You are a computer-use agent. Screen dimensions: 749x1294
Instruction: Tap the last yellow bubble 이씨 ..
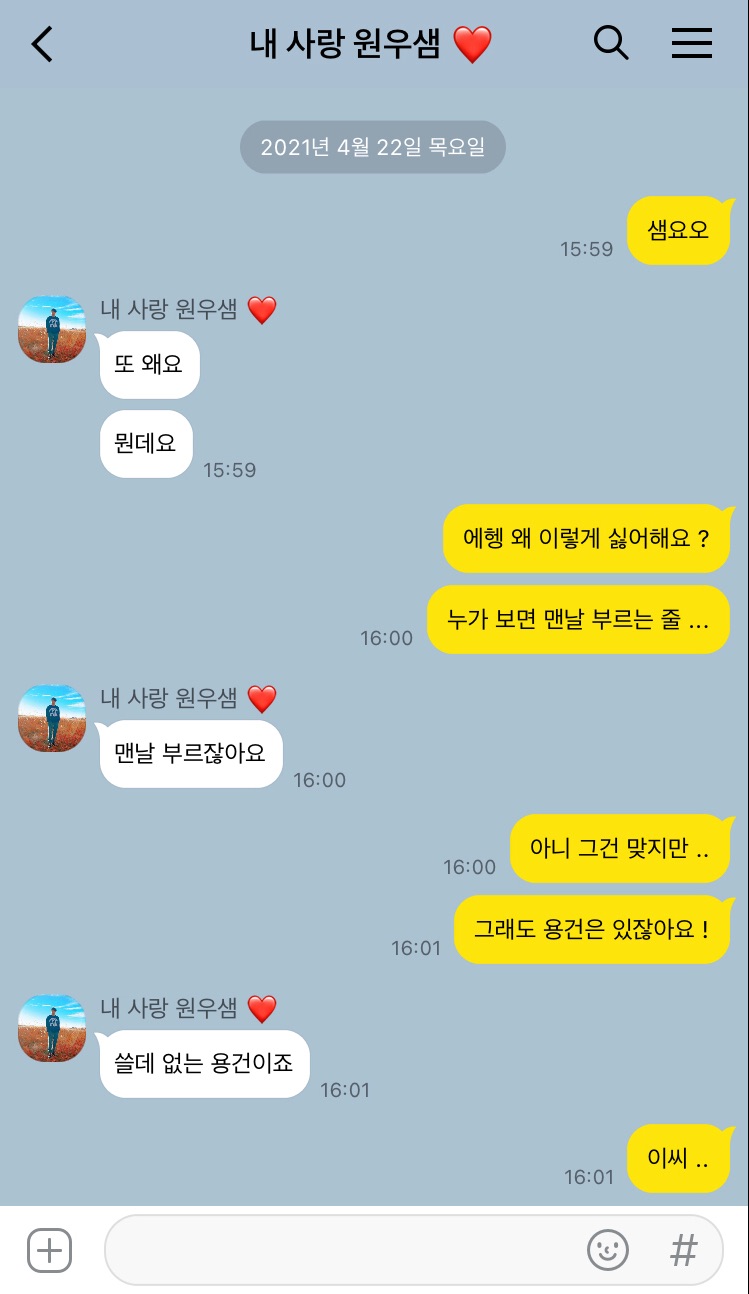[x=679, y=1158]
